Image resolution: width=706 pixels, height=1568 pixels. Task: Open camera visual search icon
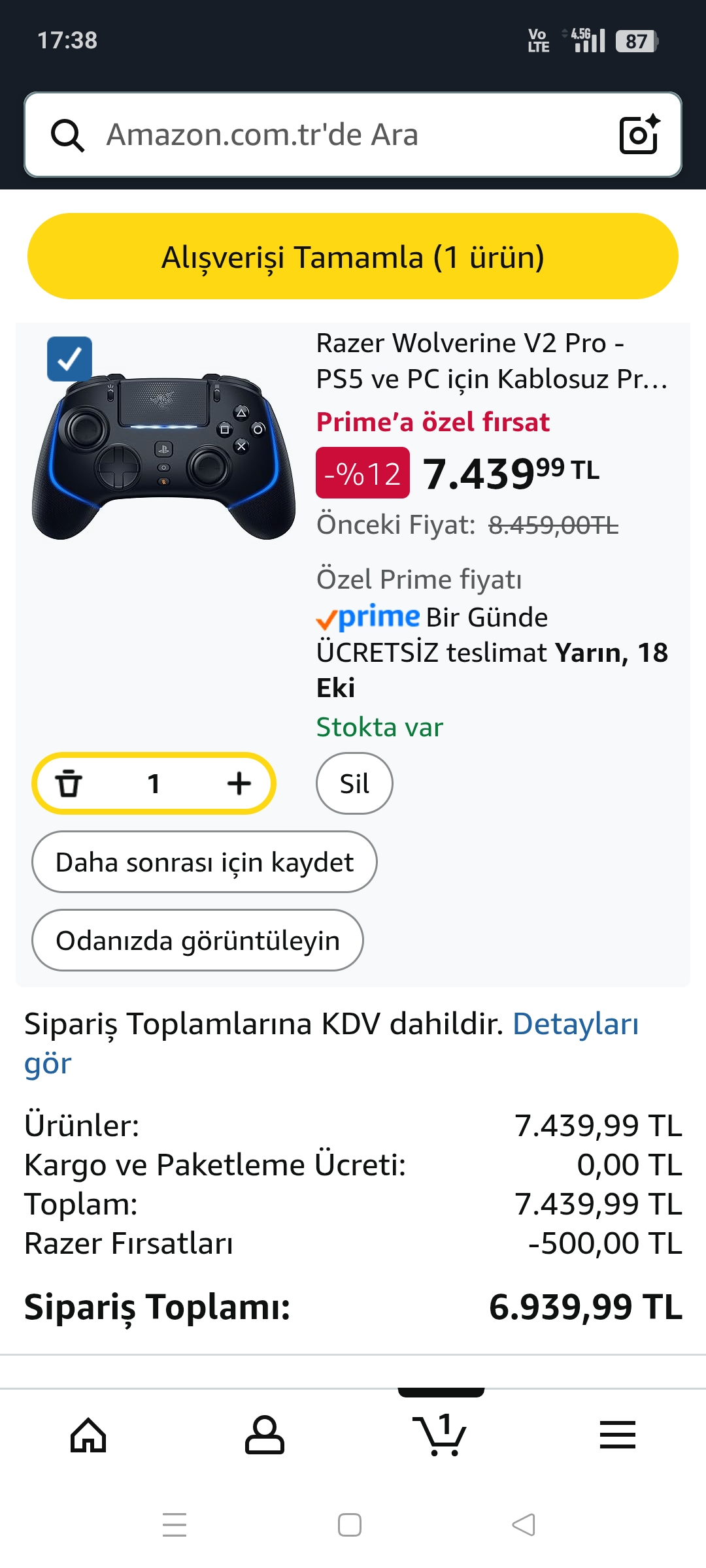[x=639, y=135]
